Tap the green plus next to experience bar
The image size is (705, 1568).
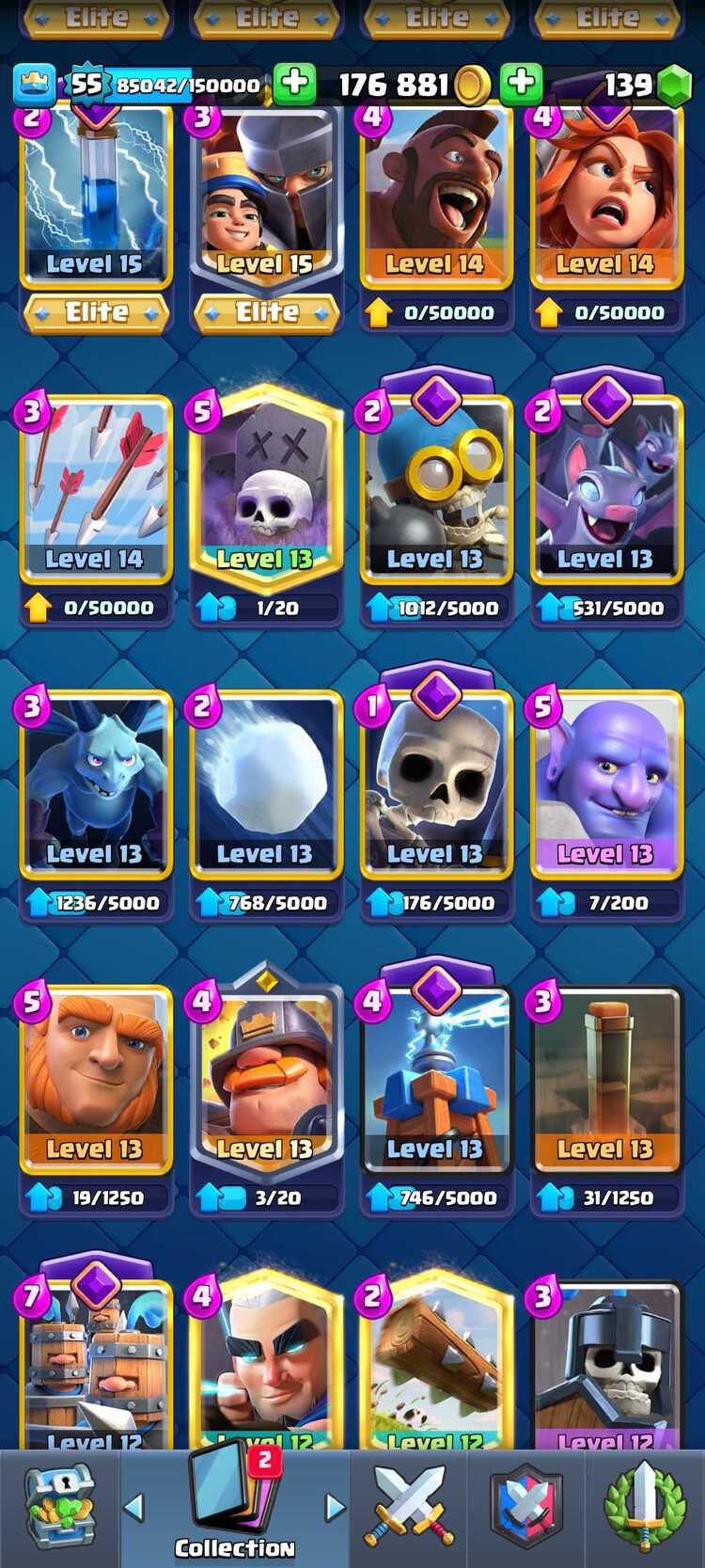(x=294, y=85)
